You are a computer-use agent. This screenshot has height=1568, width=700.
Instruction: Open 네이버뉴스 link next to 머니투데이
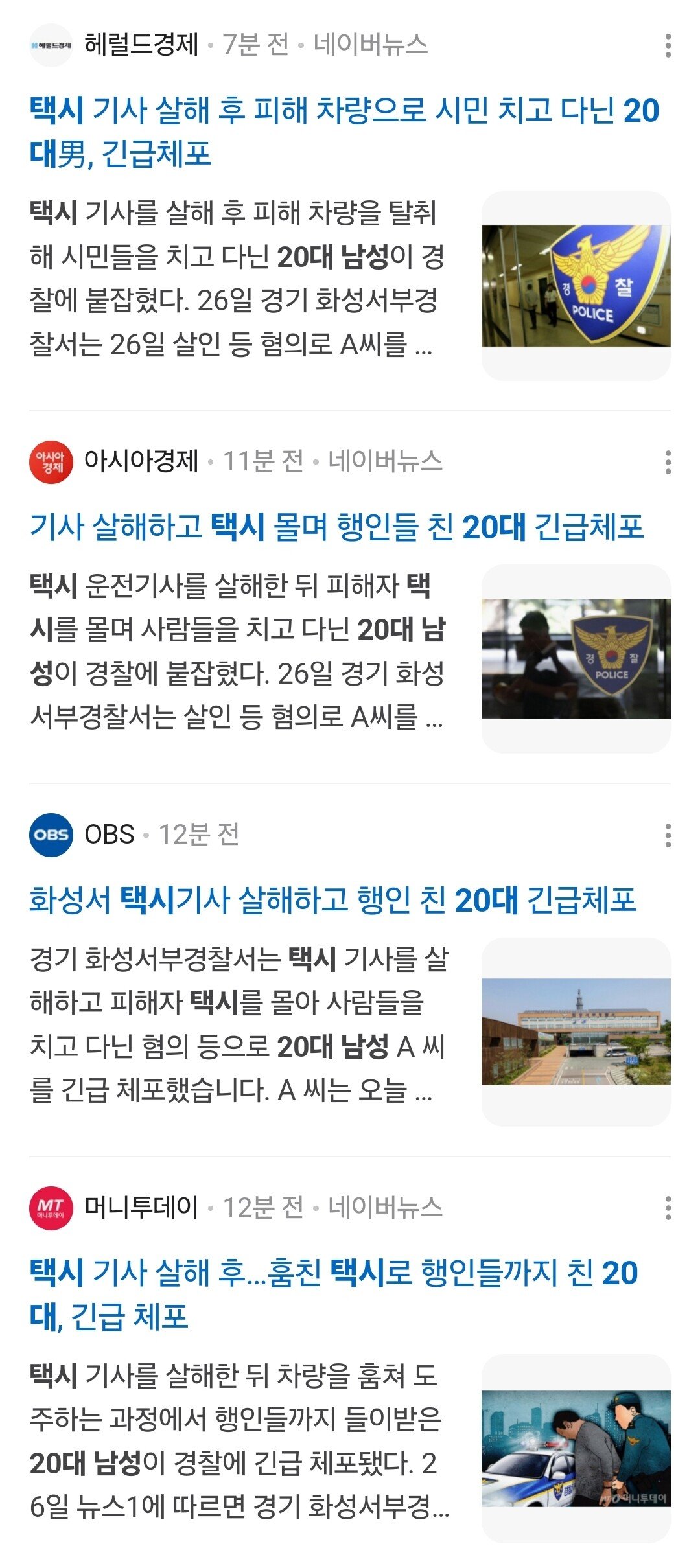(385, 1207)
